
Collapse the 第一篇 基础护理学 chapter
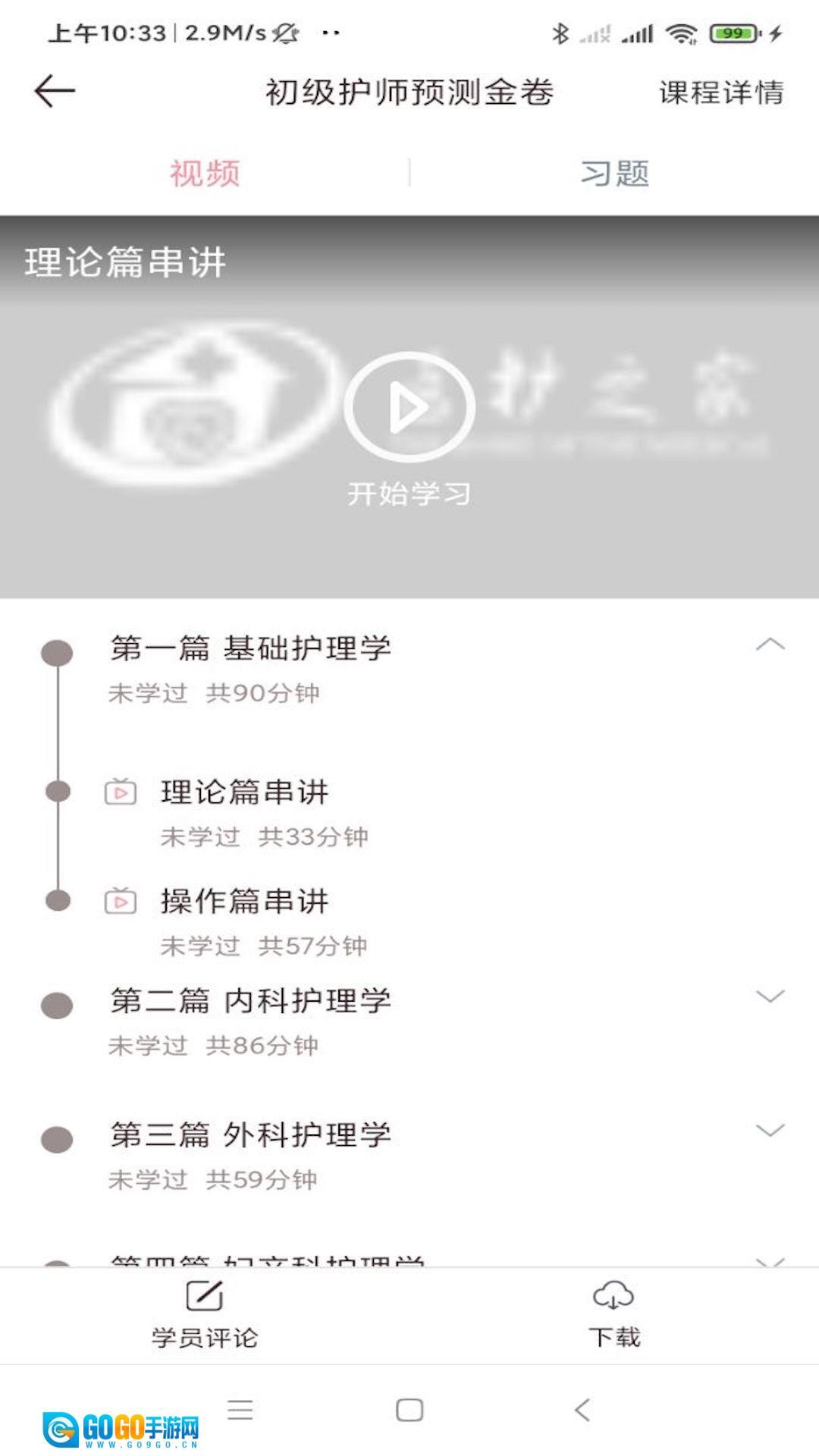[x=770, y=645]
